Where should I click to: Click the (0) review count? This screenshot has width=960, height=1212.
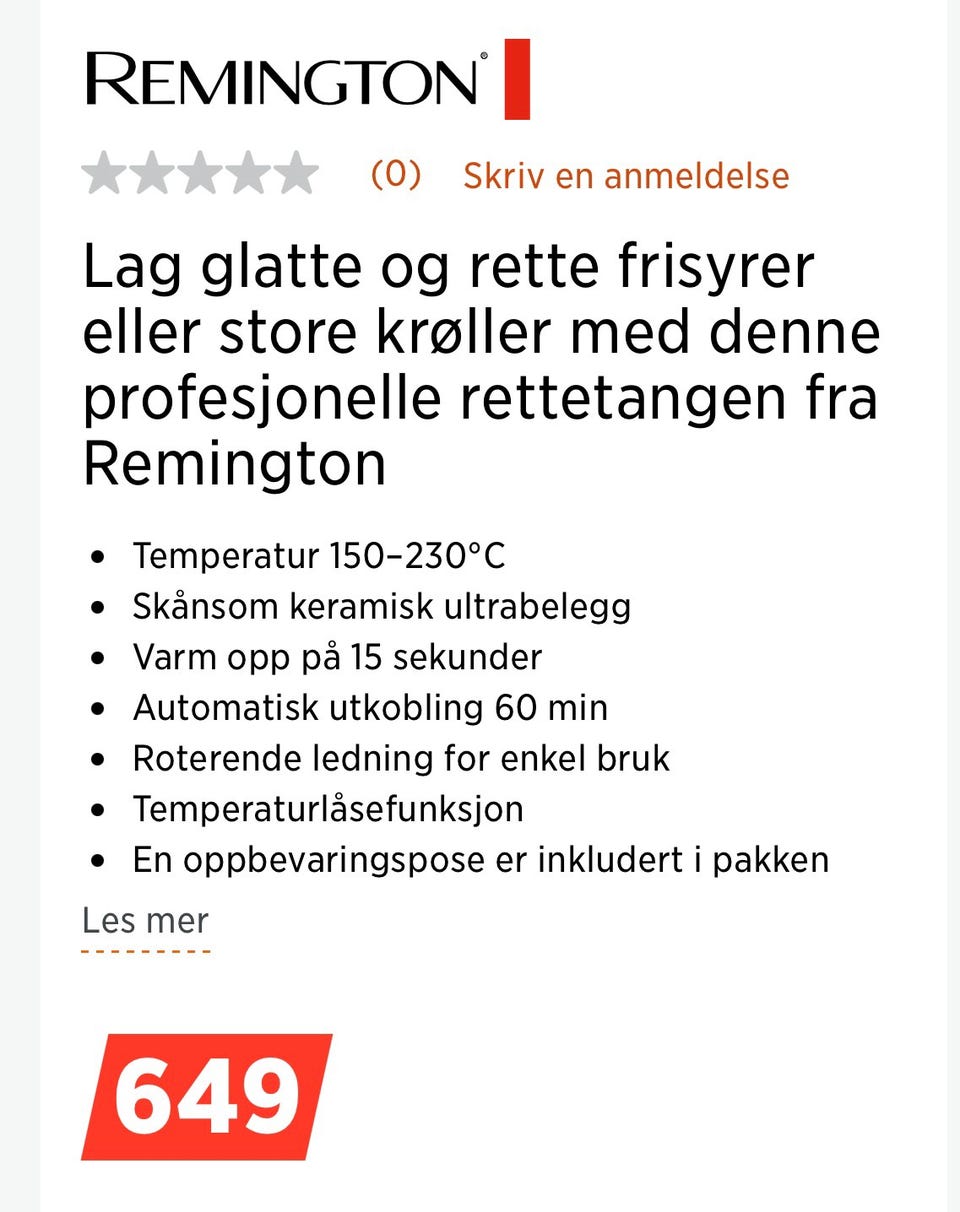click(x=394, y=176)
